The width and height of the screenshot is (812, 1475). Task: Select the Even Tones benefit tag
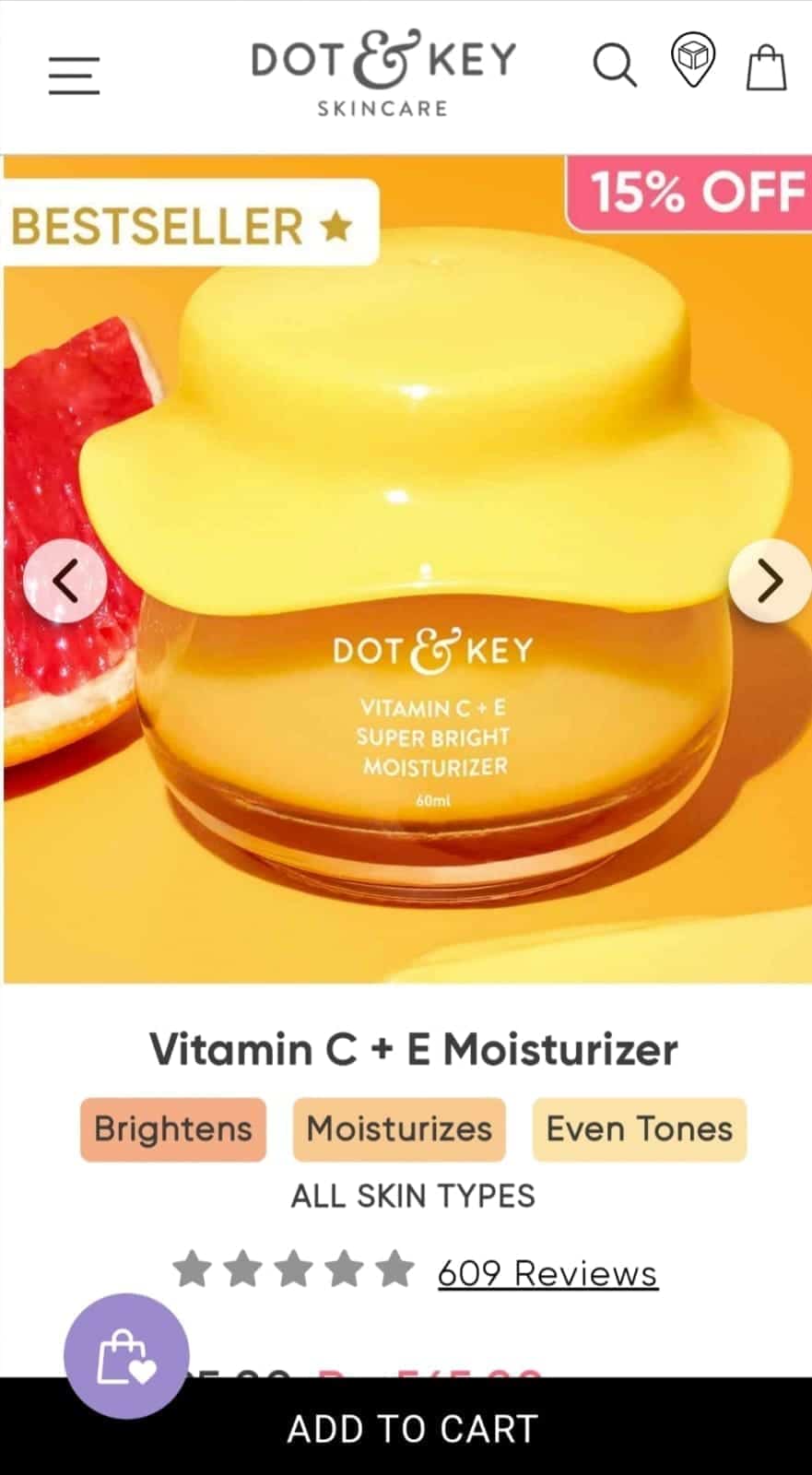(x=639, y=1128)
